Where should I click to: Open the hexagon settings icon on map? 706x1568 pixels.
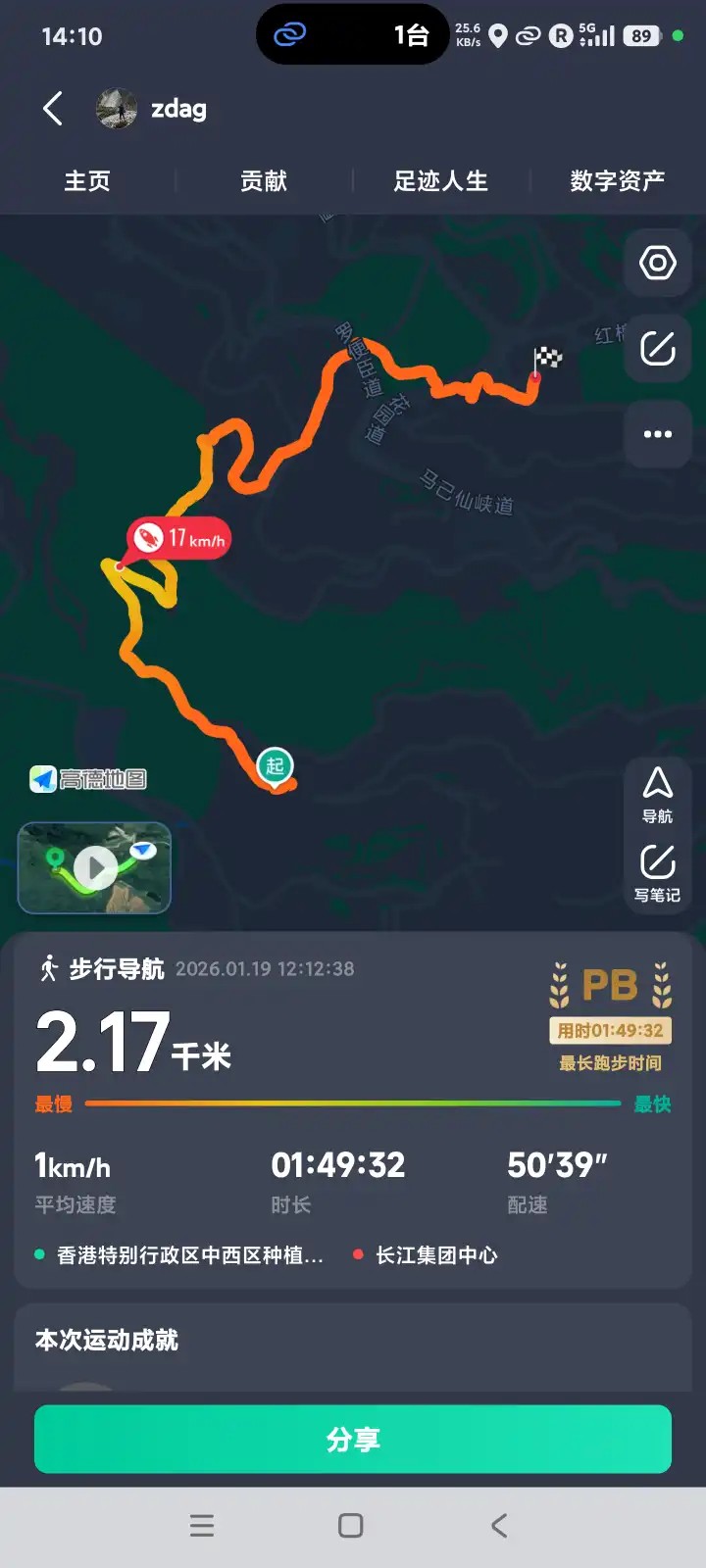tap(657, 263)
